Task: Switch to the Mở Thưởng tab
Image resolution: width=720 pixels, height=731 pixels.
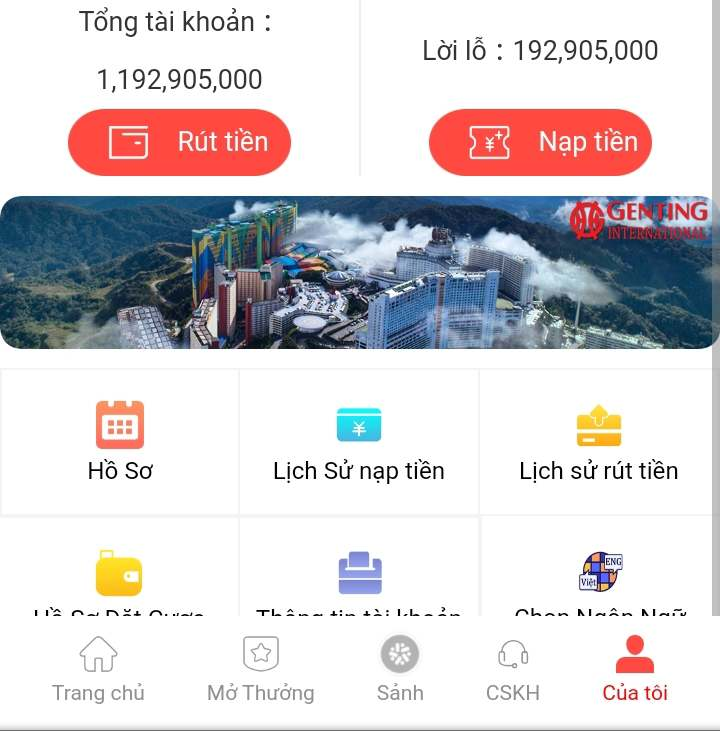Action: 260,671
